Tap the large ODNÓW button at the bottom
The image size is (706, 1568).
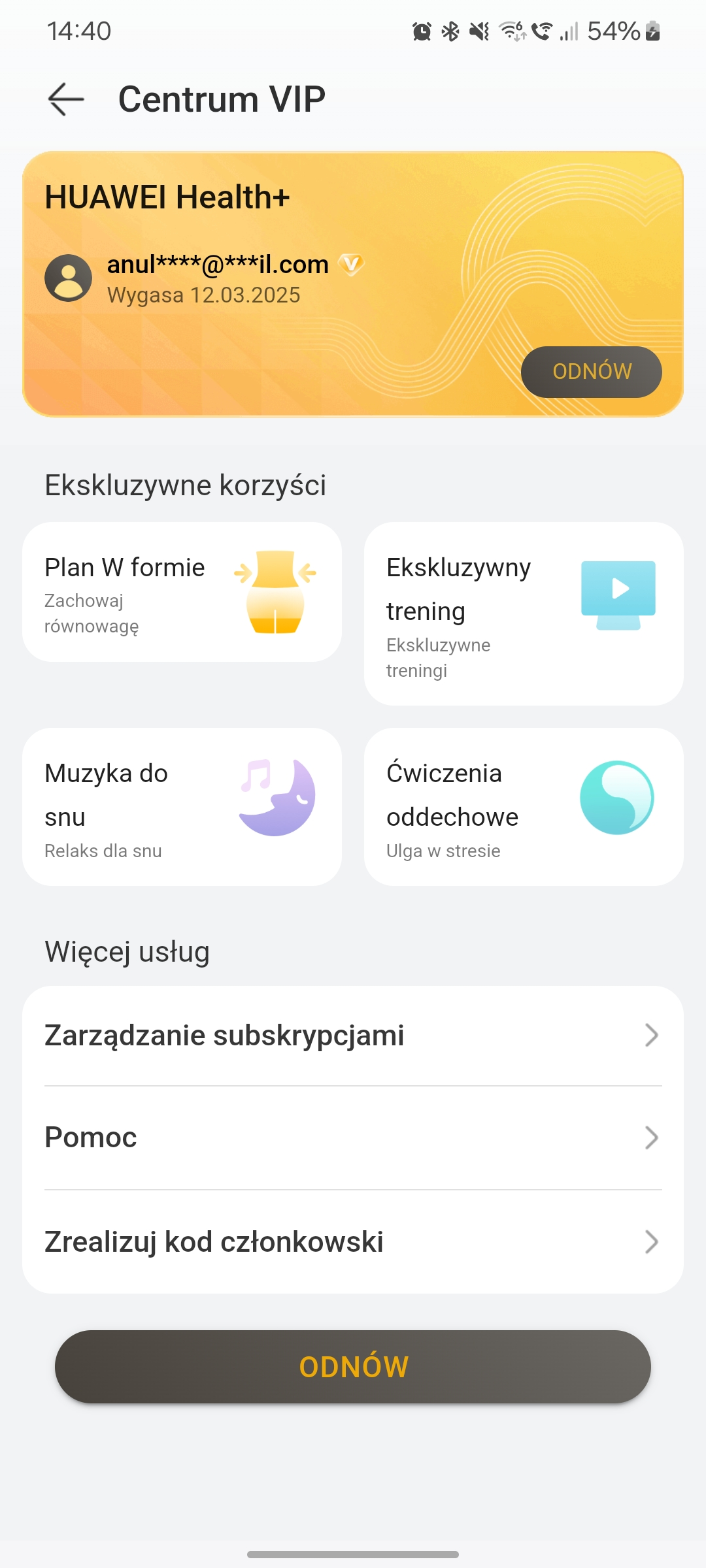pyautogui.click(x=353, y=1367)
